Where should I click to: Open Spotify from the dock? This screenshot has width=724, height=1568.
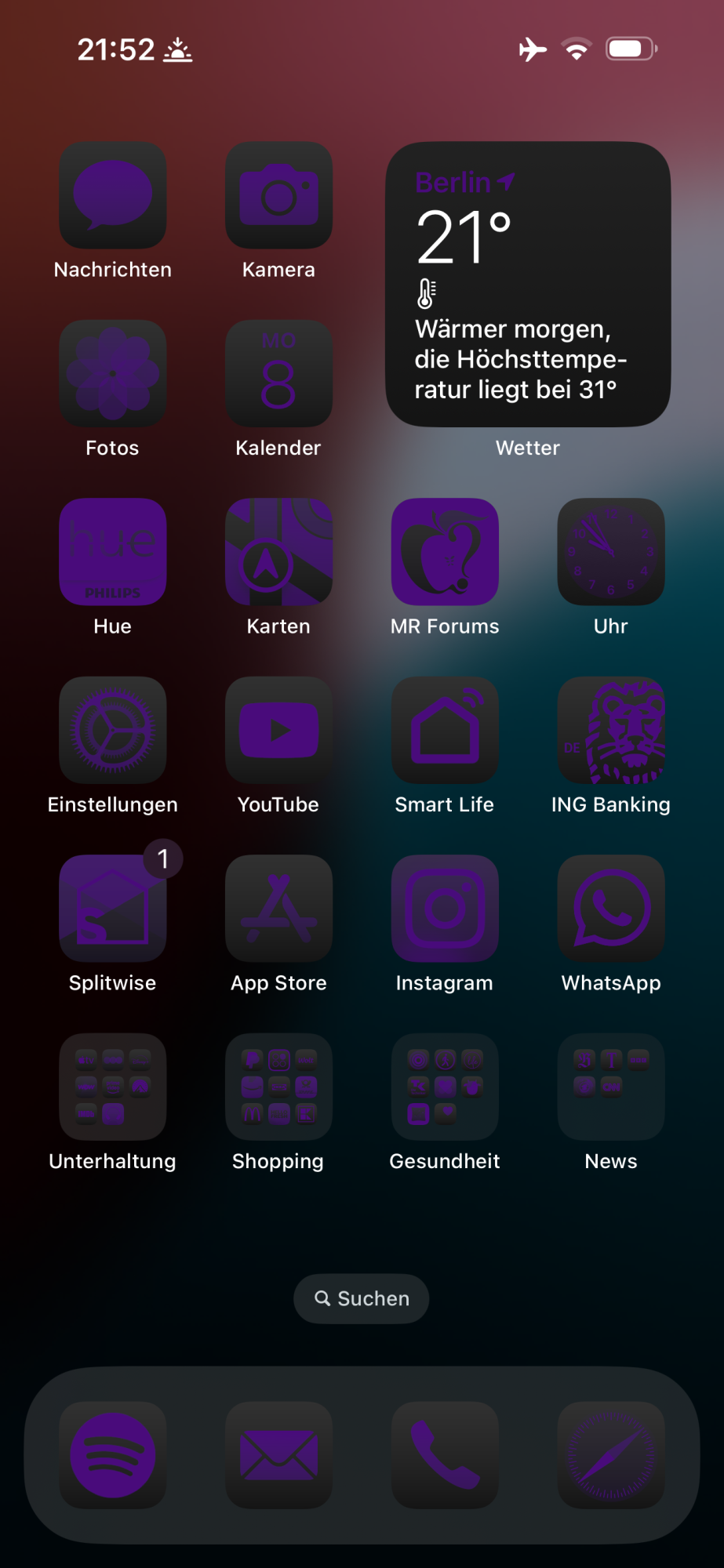(112, 1455)
